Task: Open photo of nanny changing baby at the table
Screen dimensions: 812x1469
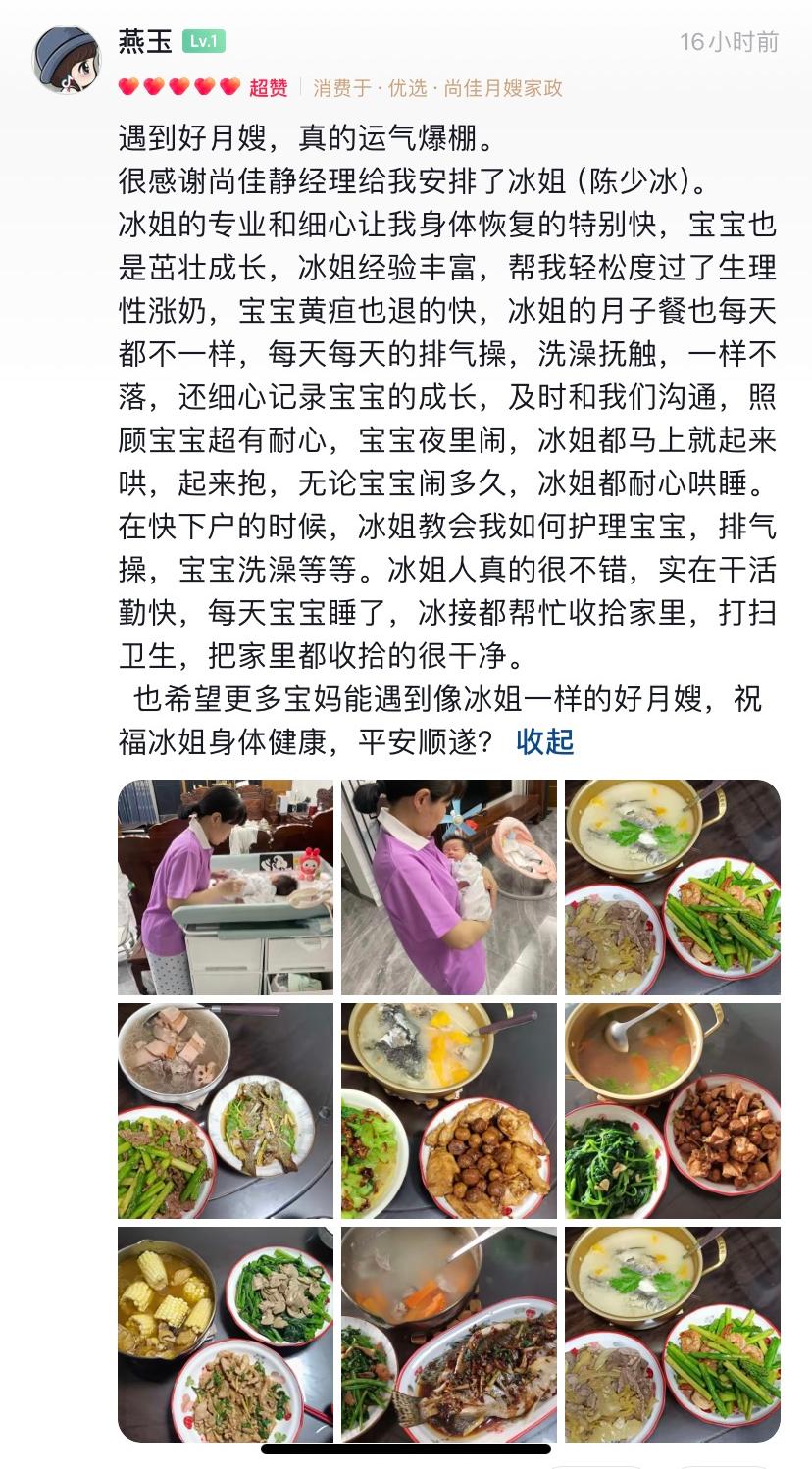Action: [226, 887]
